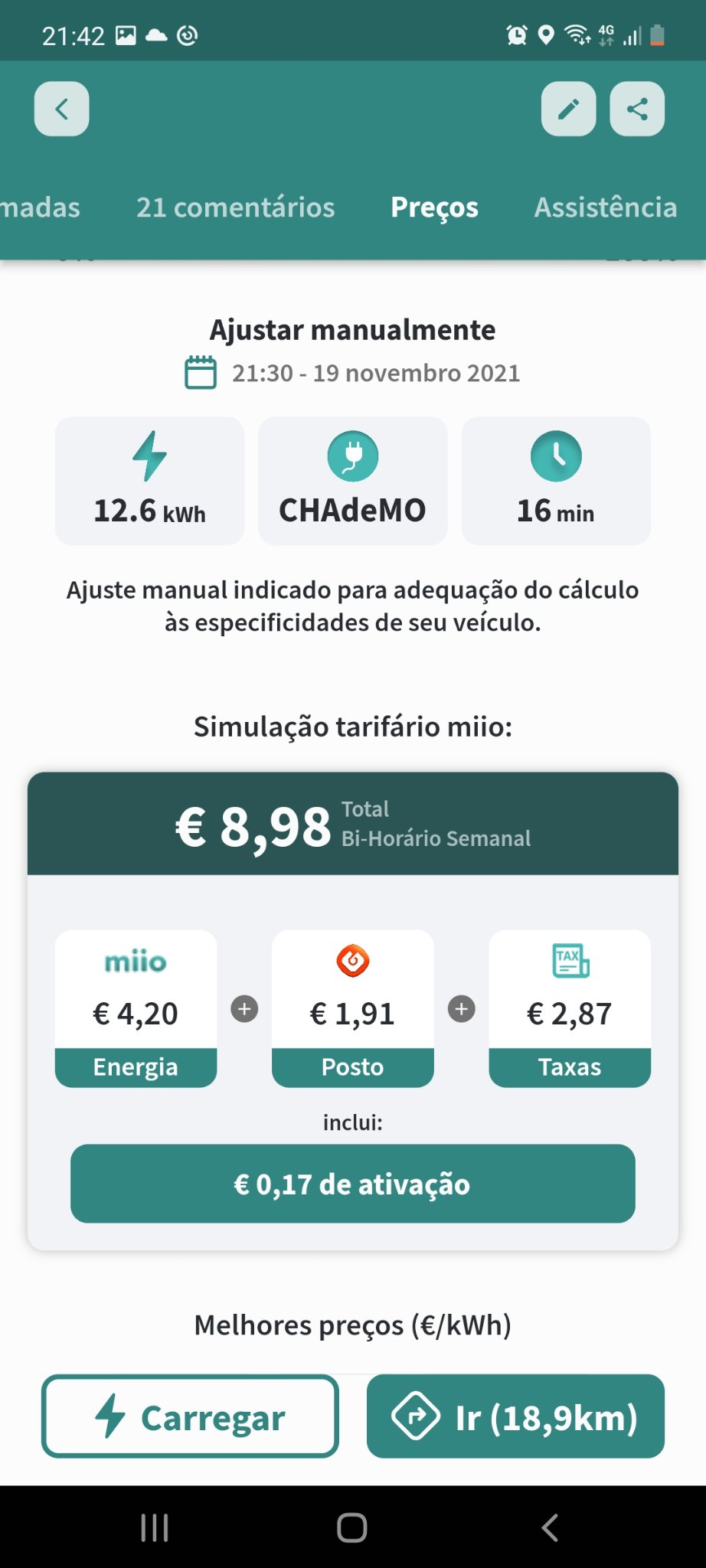This screenshot has width=706, height=1568.
Task: Share this charging station
Action: point(637,109)
